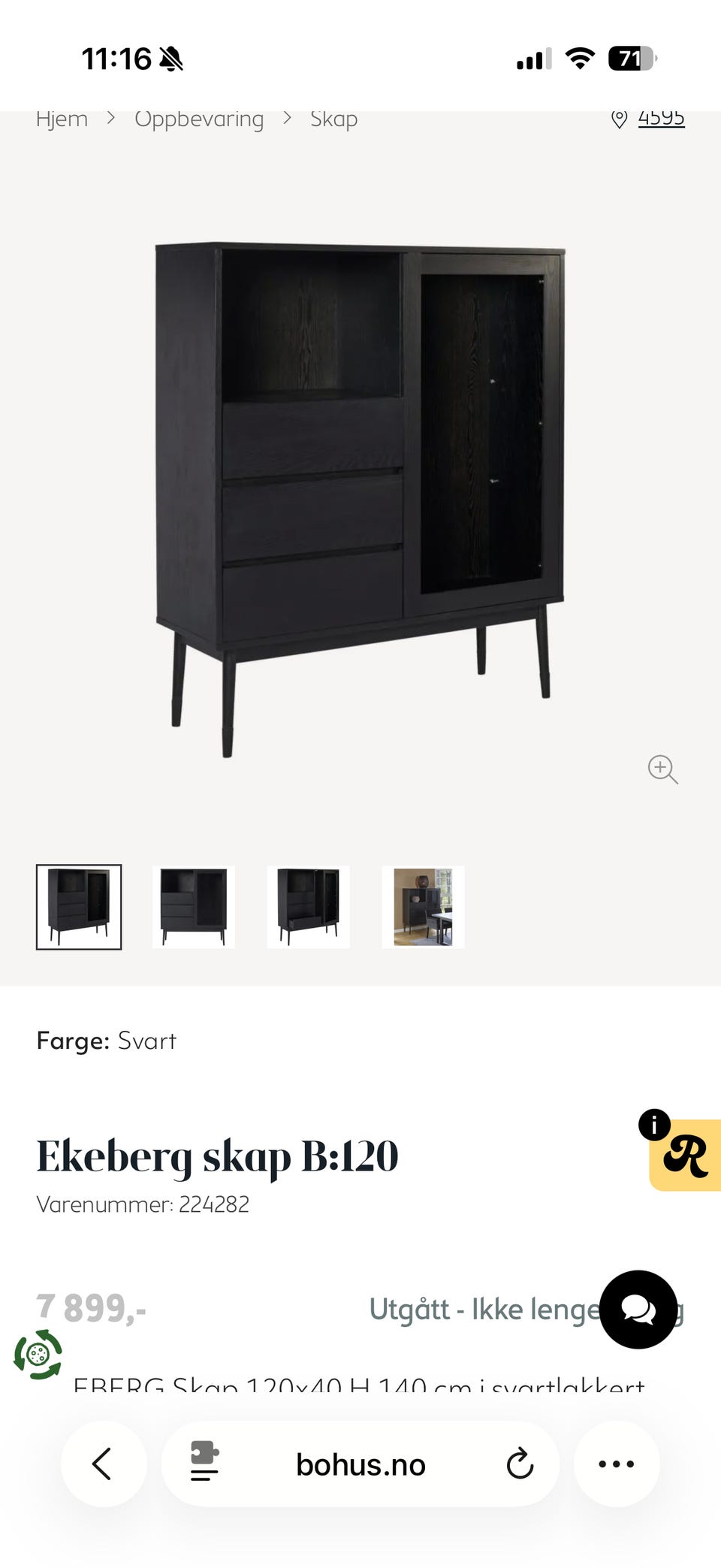The width and height of the screenshot is (721, 1568).
Task: Open the page tools extension icon
Action: (204, 1462)
